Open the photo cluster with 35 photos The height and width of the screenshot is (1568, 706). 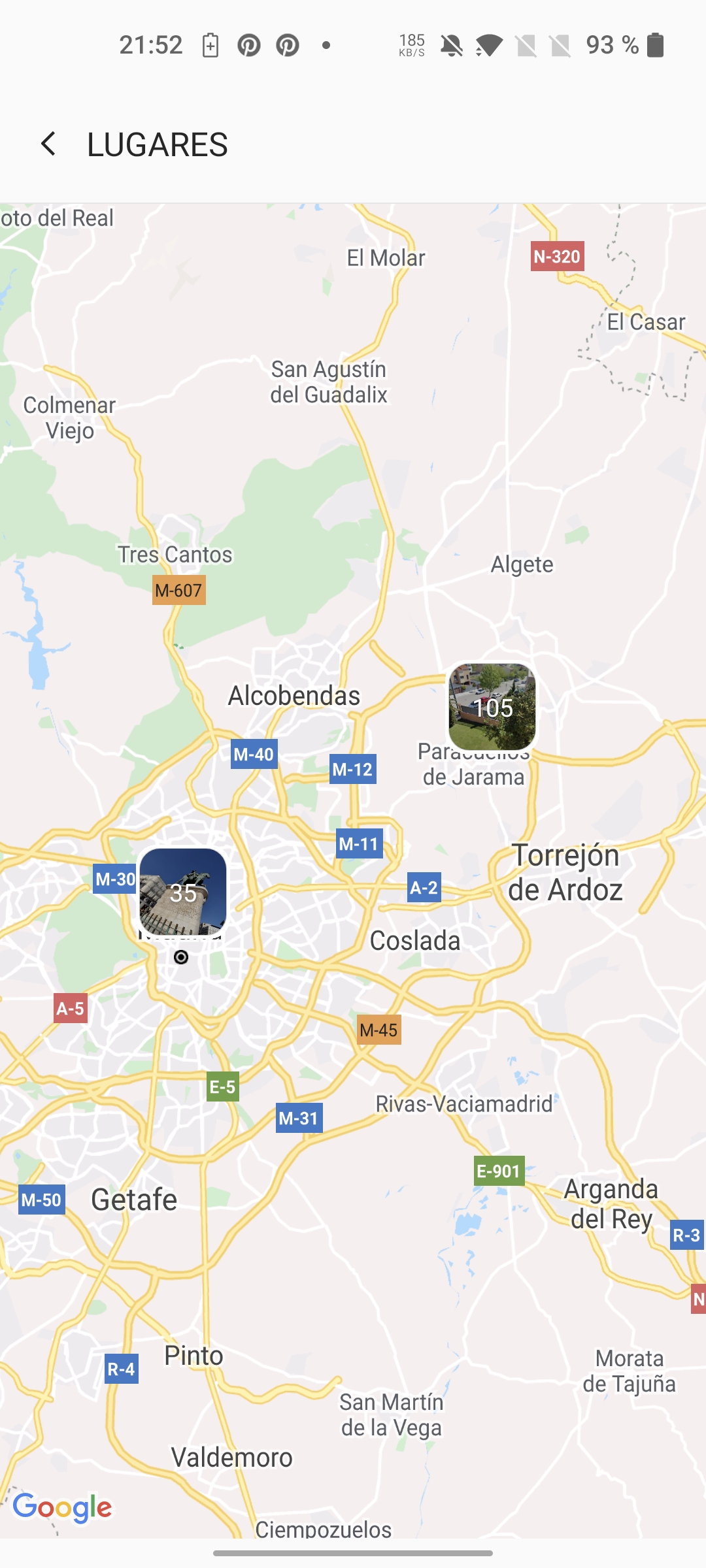183,892
